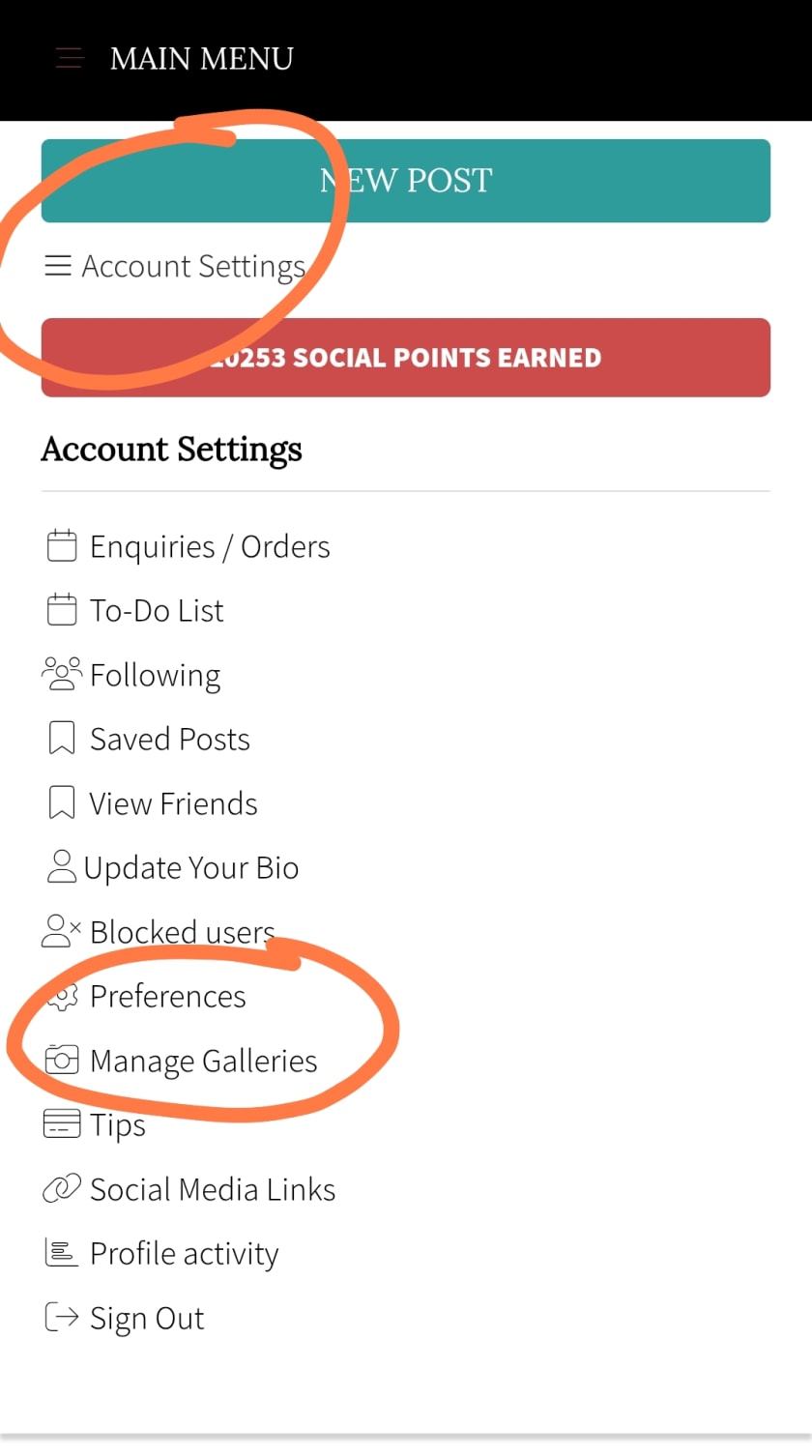Sign Out of the account
The height and width of the screenshot is (1456, 812).
click(125, 1319)
